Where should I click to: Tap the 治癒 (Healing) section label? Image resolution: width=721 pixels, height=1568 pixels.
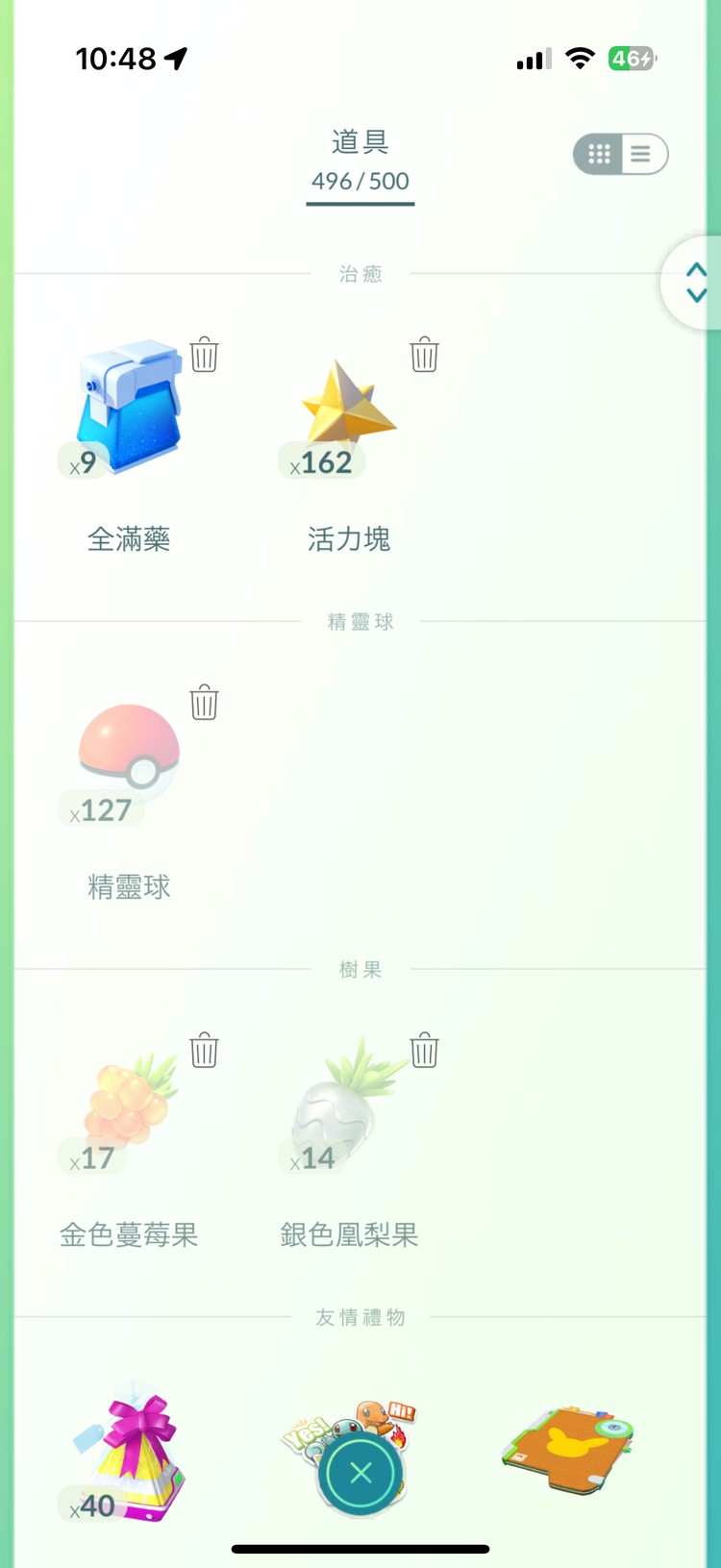(x=360, y=273)
